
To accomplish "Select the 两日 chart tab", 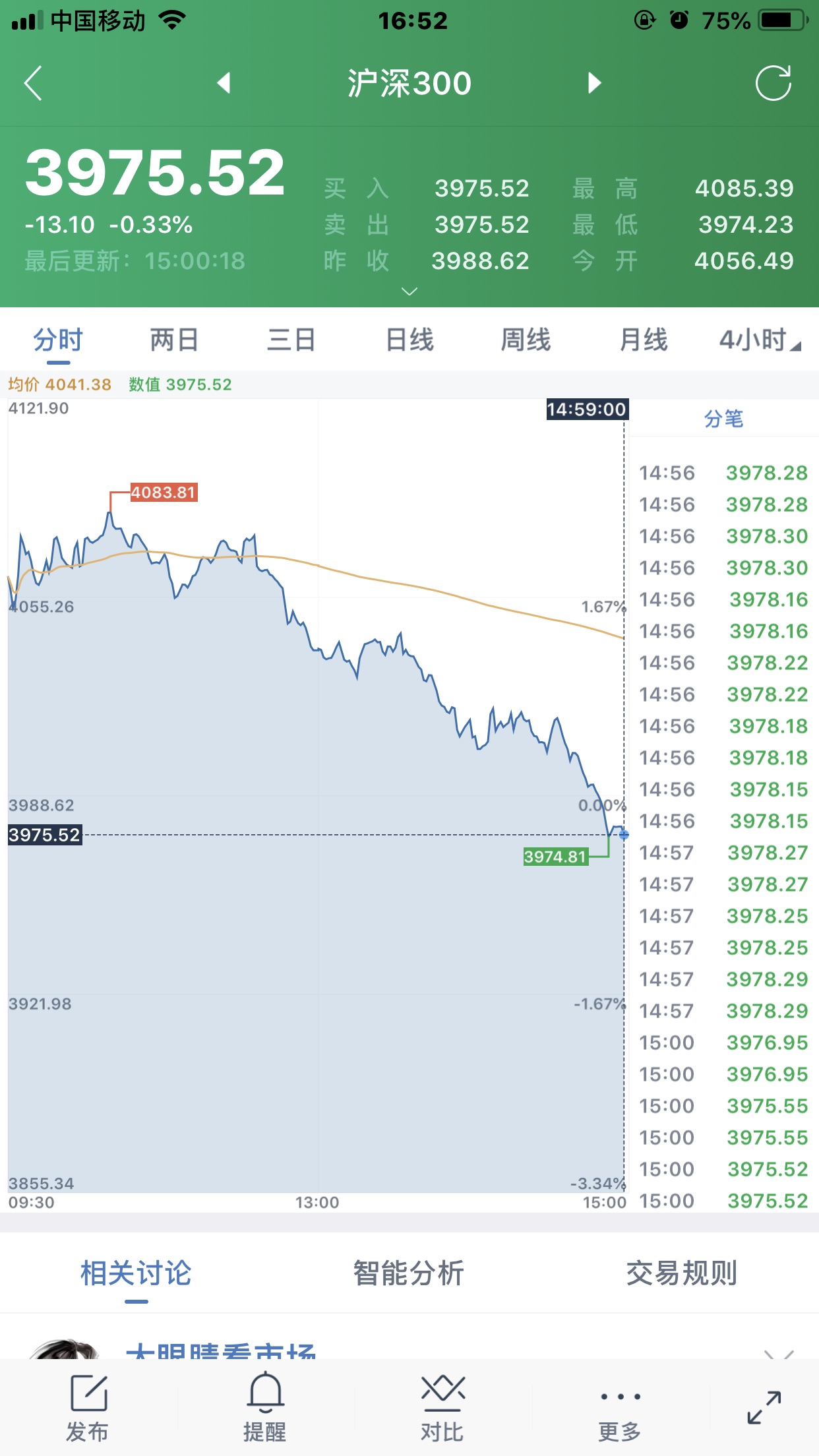I will [x=174, y=340].
